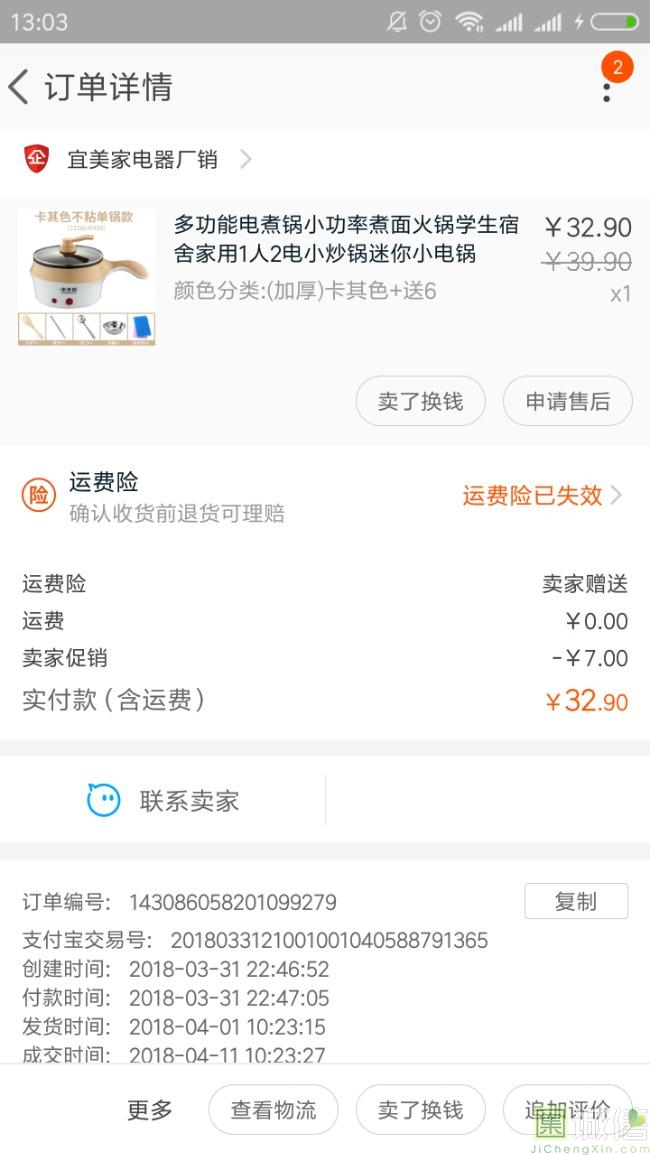Open the 更多 options
This screenshot has height=1155, width=650.
[x=150, y=1110]
